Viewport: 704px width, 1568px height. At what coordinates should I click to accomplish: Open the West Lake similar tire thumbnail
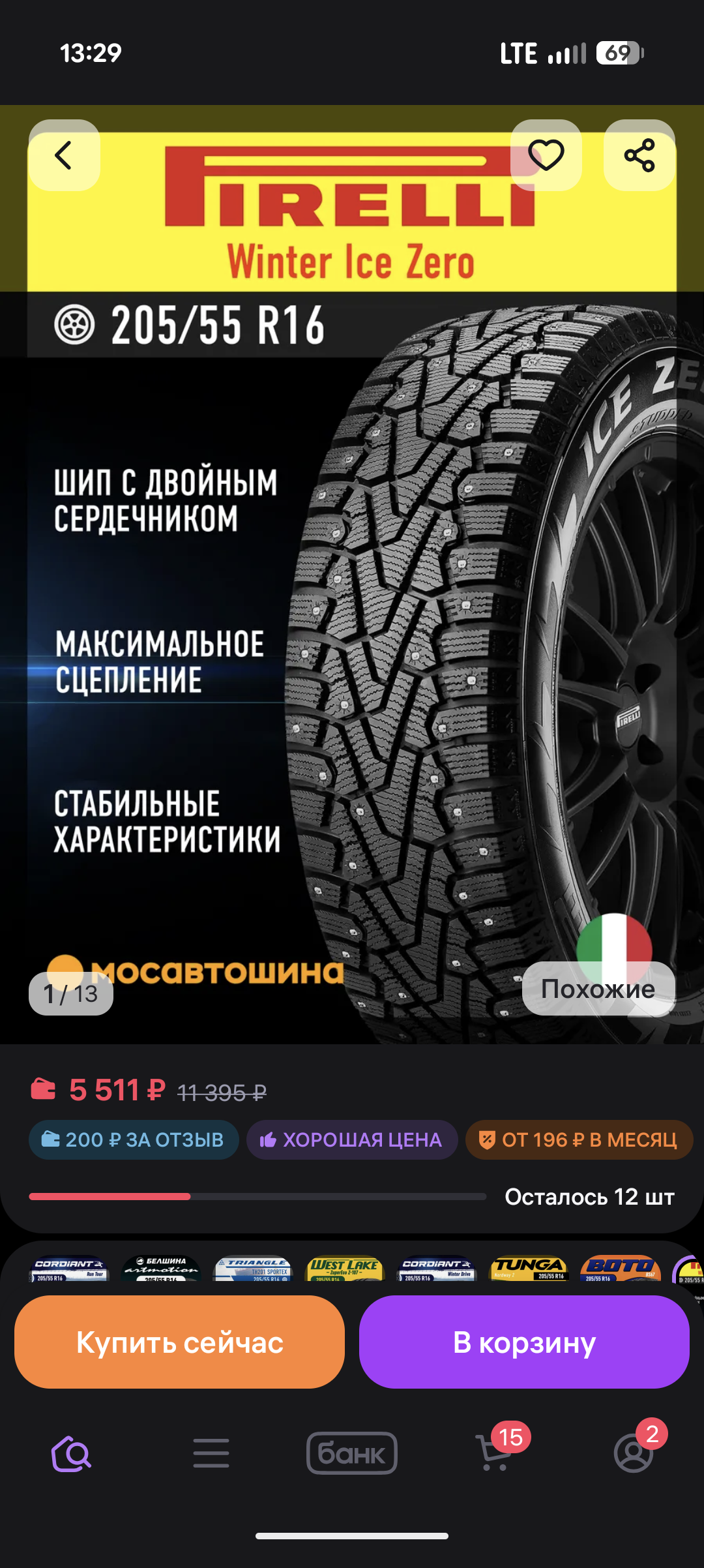(345, 1269)
